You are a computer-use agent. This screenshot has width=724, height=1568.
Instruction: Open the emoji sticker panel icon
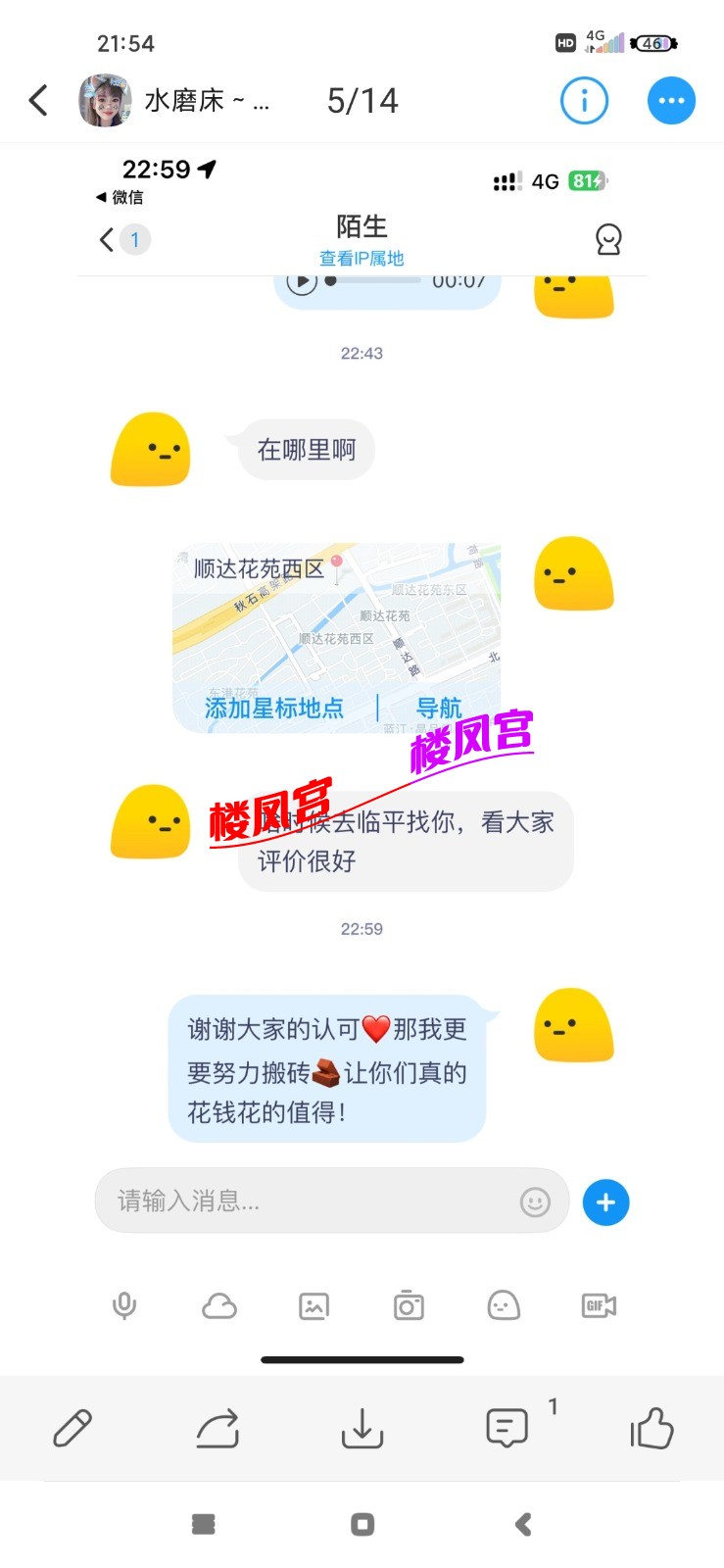click(x=503, y=1305)
